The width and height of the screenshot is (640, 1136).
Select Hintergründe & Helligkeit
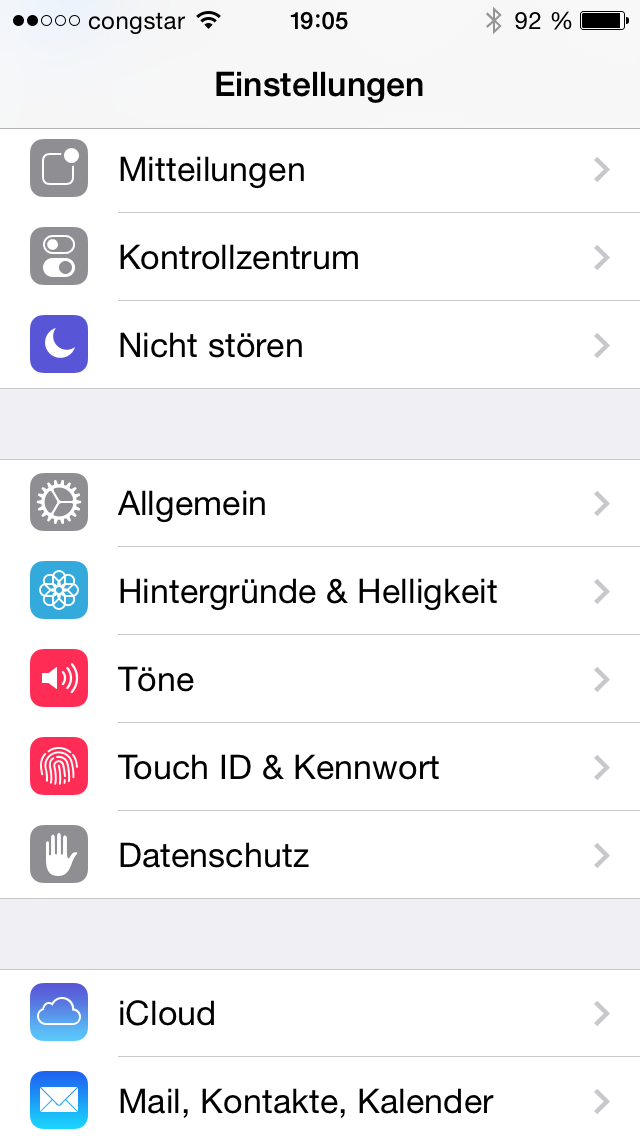tap(320, 591)
